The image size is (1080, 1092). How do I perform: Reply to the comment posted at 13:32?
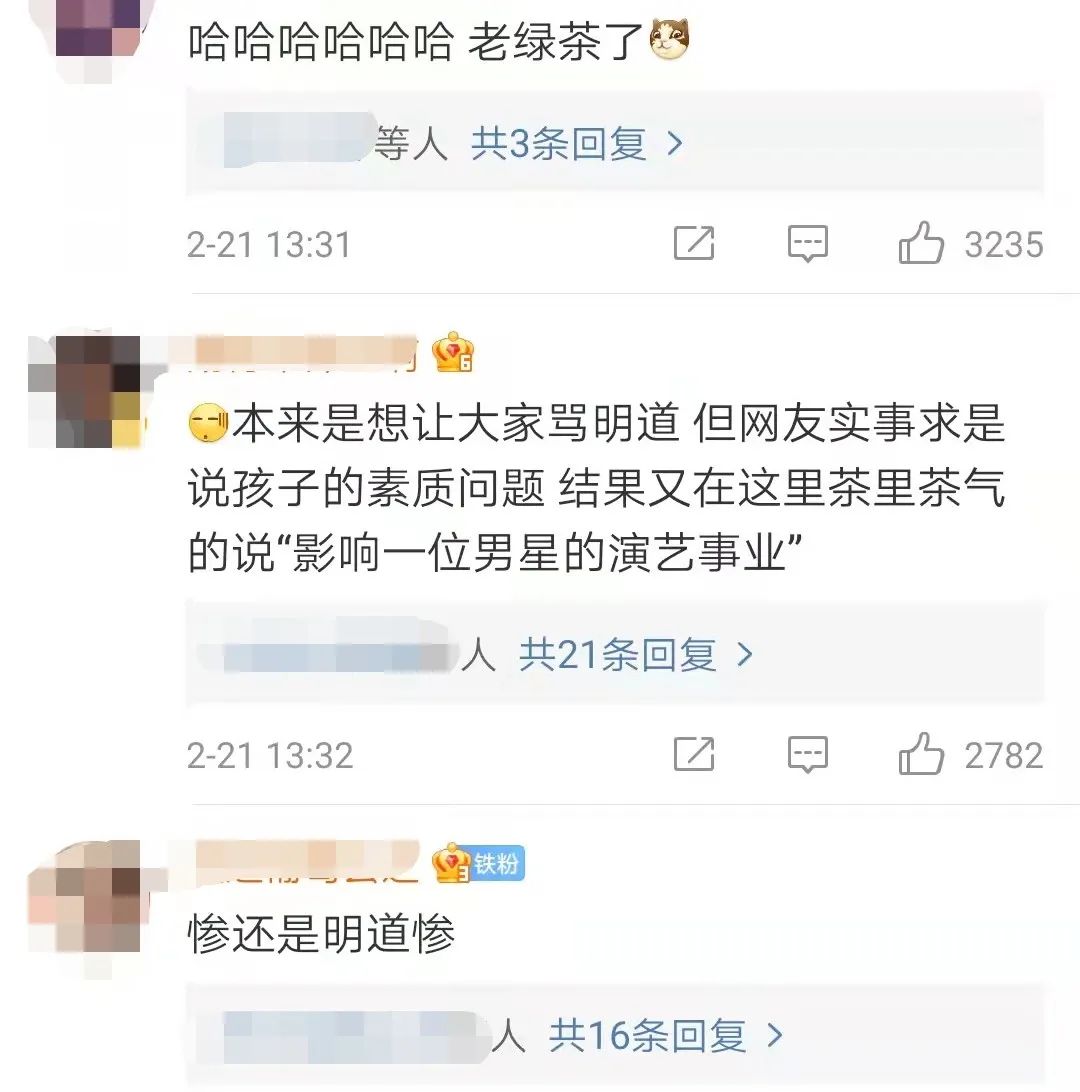pyautogui.click(x=807, y=755)
